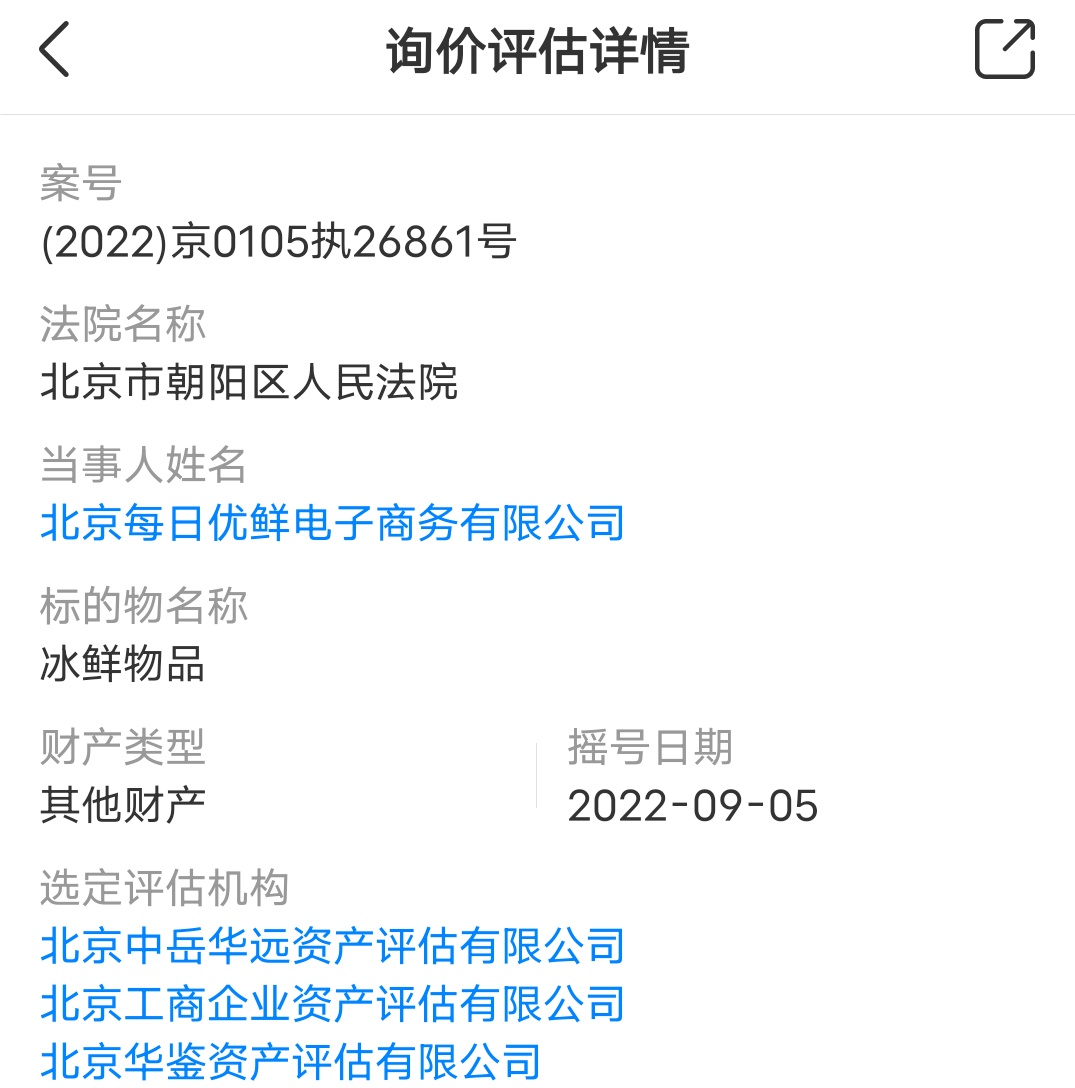Share this inquiry evaluation detail

(1004, 50)
